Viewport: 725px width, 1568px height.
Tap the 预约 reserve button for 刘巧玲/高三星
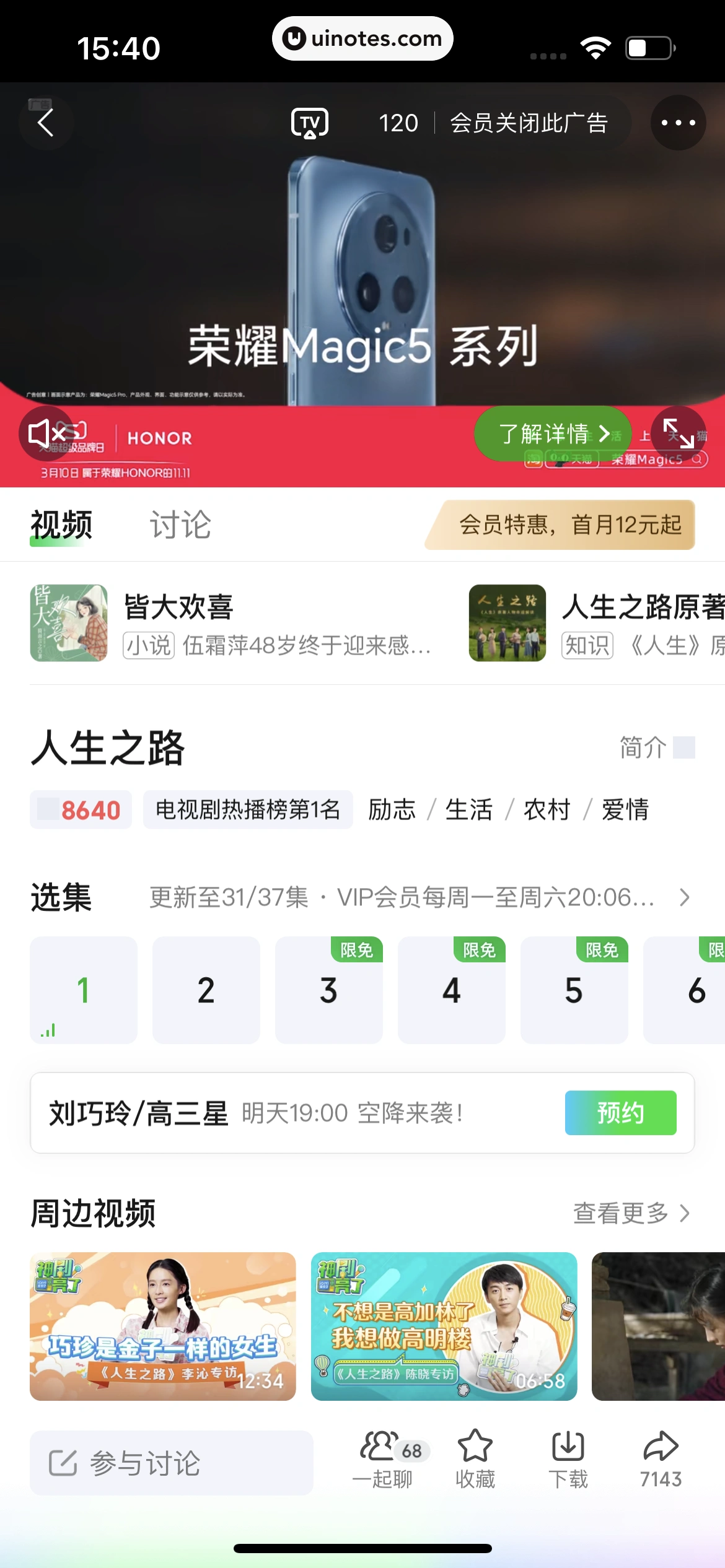click(620, 1112)
